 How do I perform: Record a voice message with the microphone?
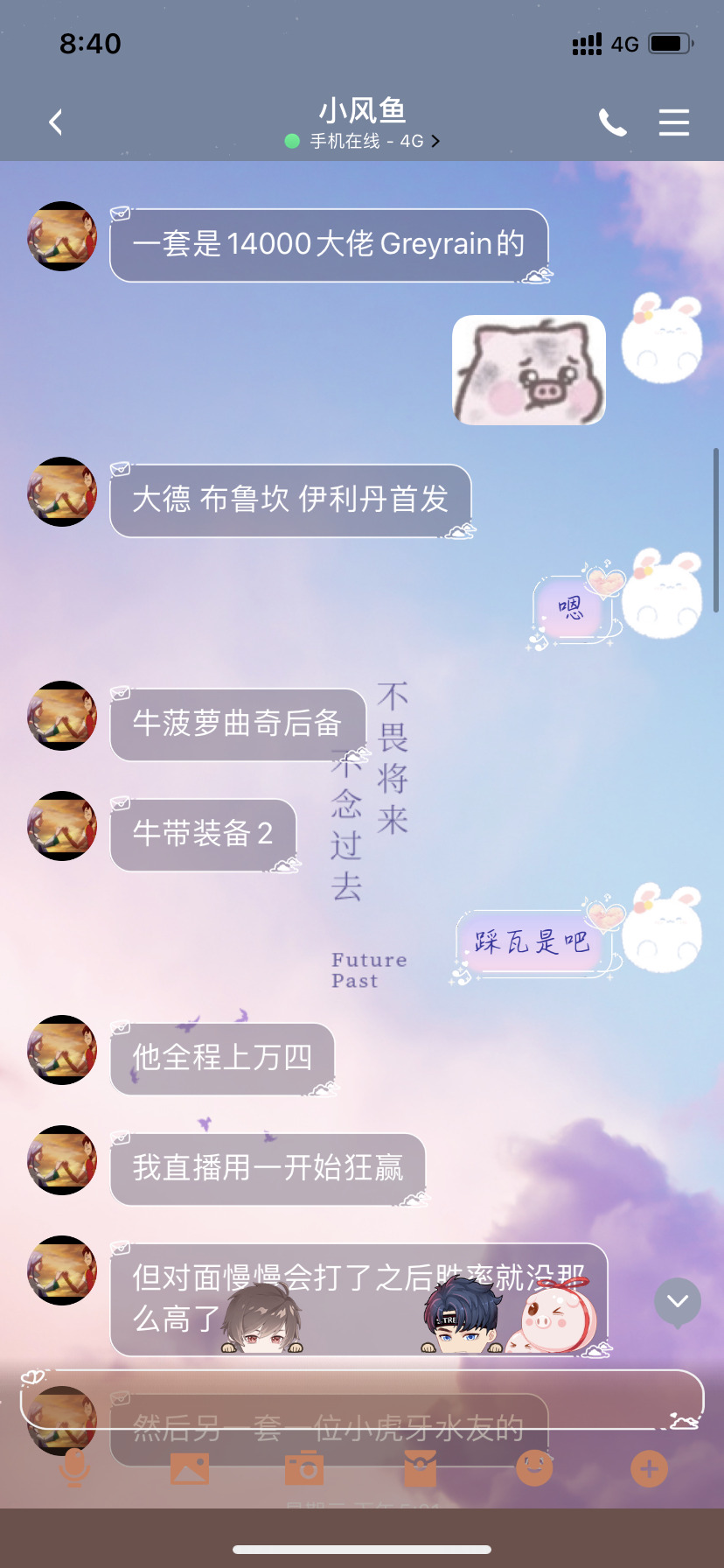click(x=74, y=1467)
